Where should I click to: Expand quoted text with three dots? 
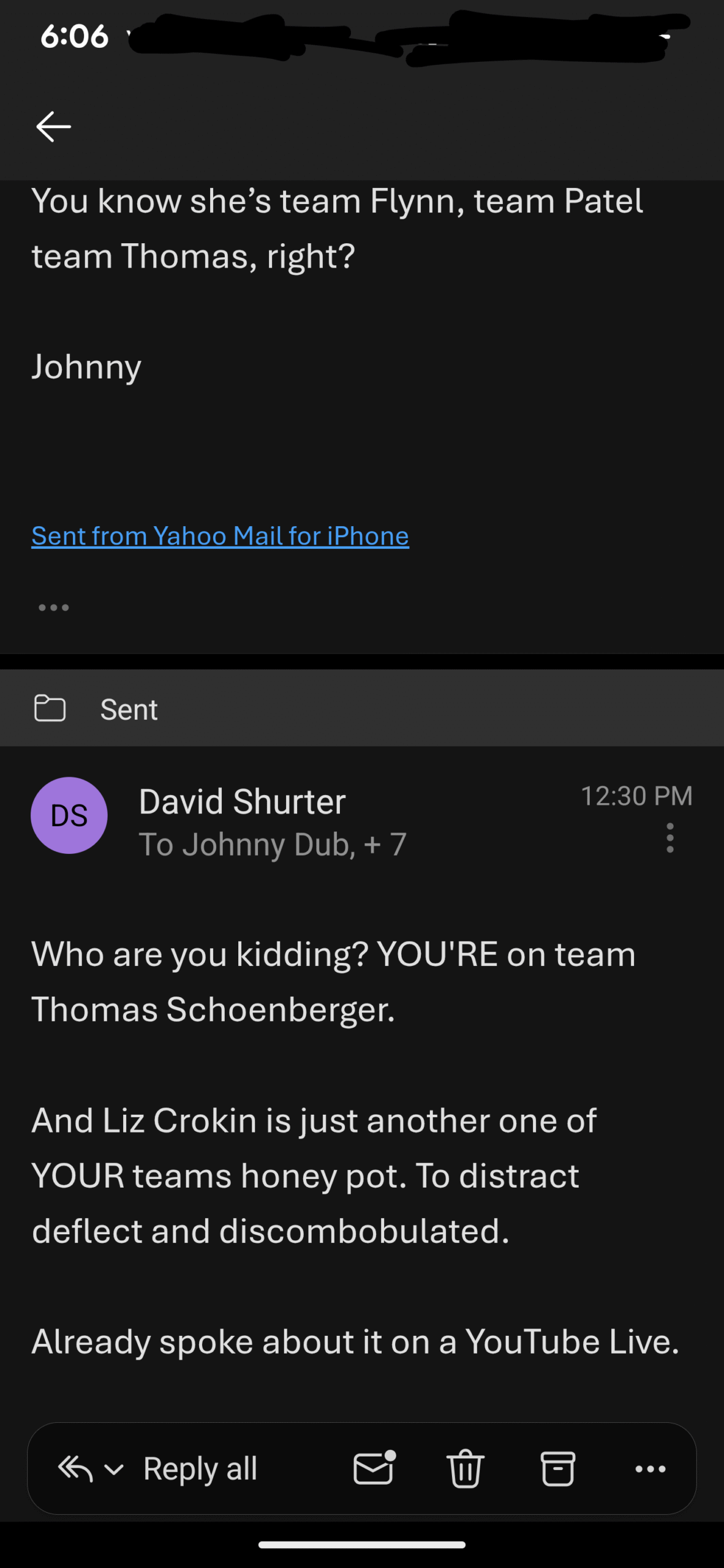coord(54,608)
